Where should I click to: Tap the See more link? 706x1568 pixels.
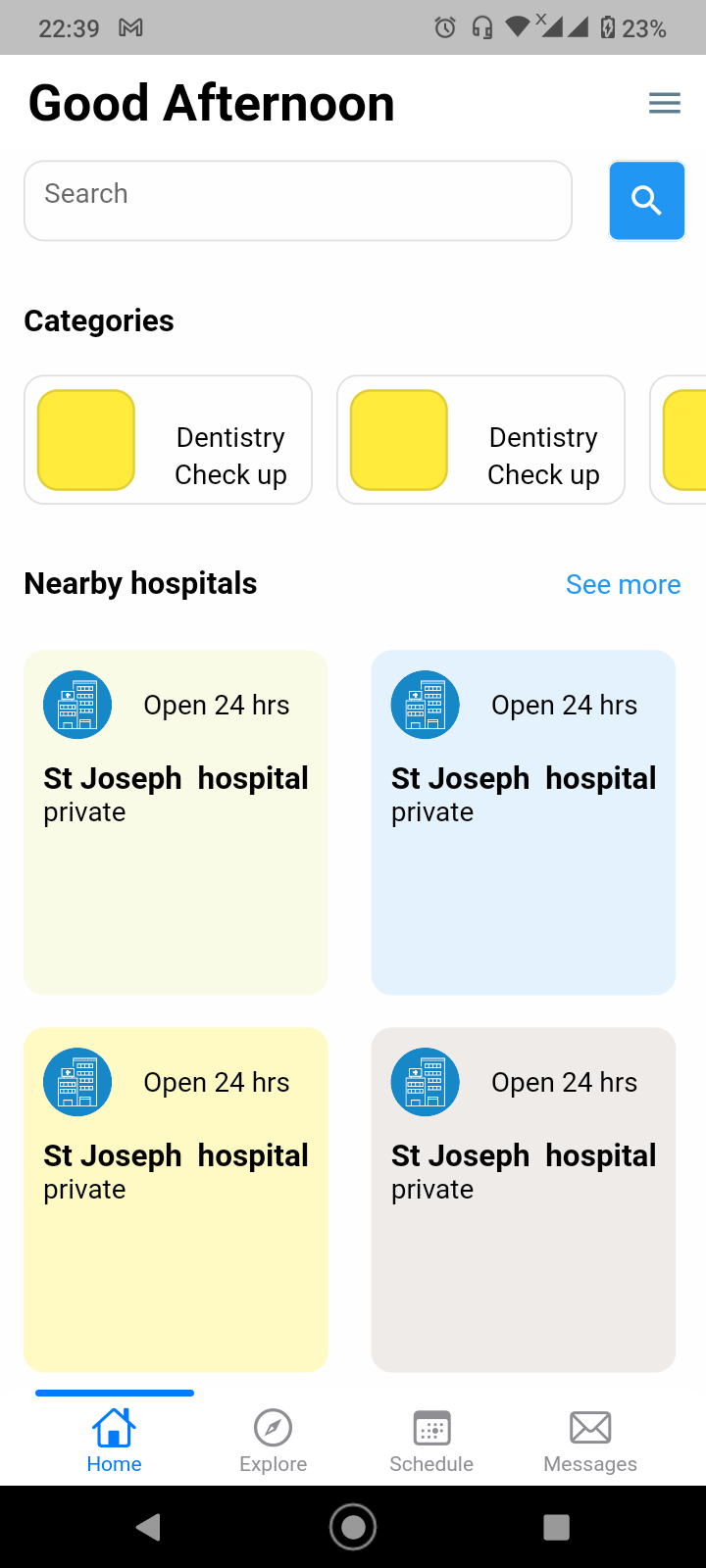624,584
